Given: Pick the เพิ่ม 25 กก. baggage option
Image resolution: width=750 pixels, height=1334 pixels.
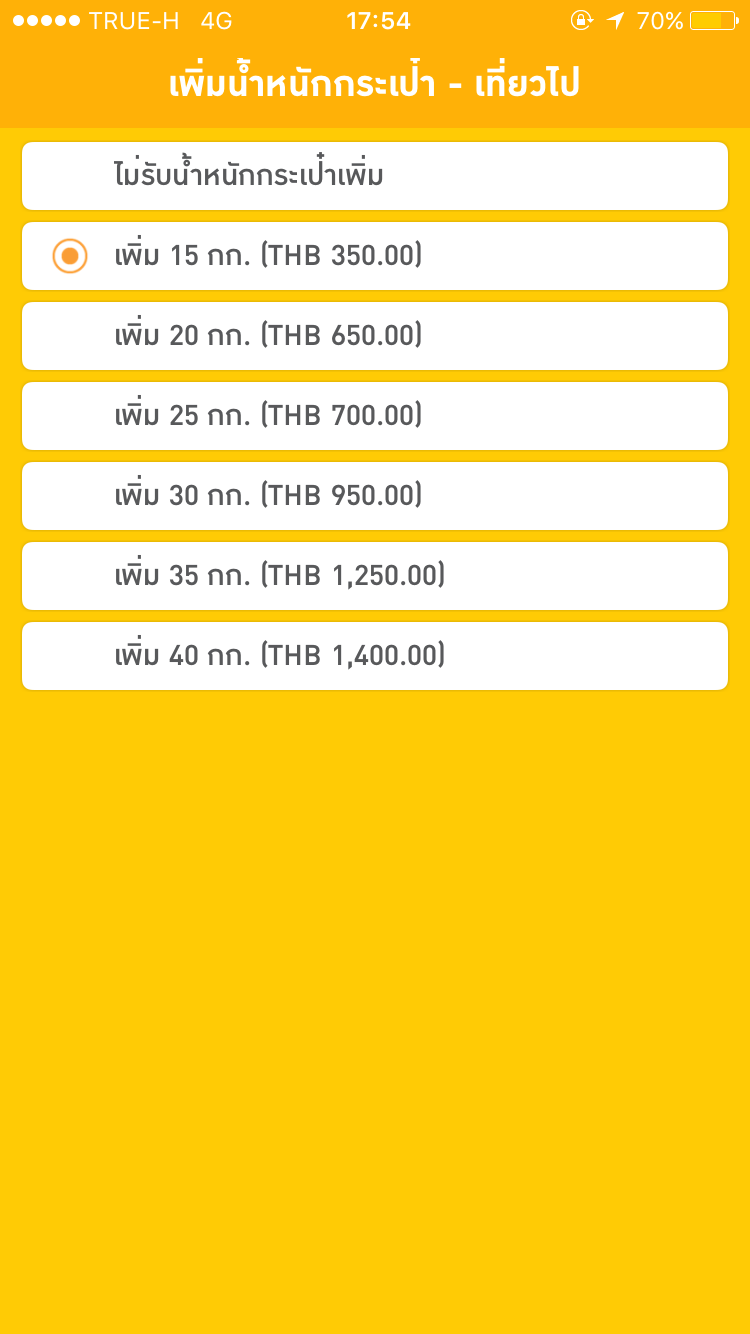Looking at the screenshot, I should [375, 416].
